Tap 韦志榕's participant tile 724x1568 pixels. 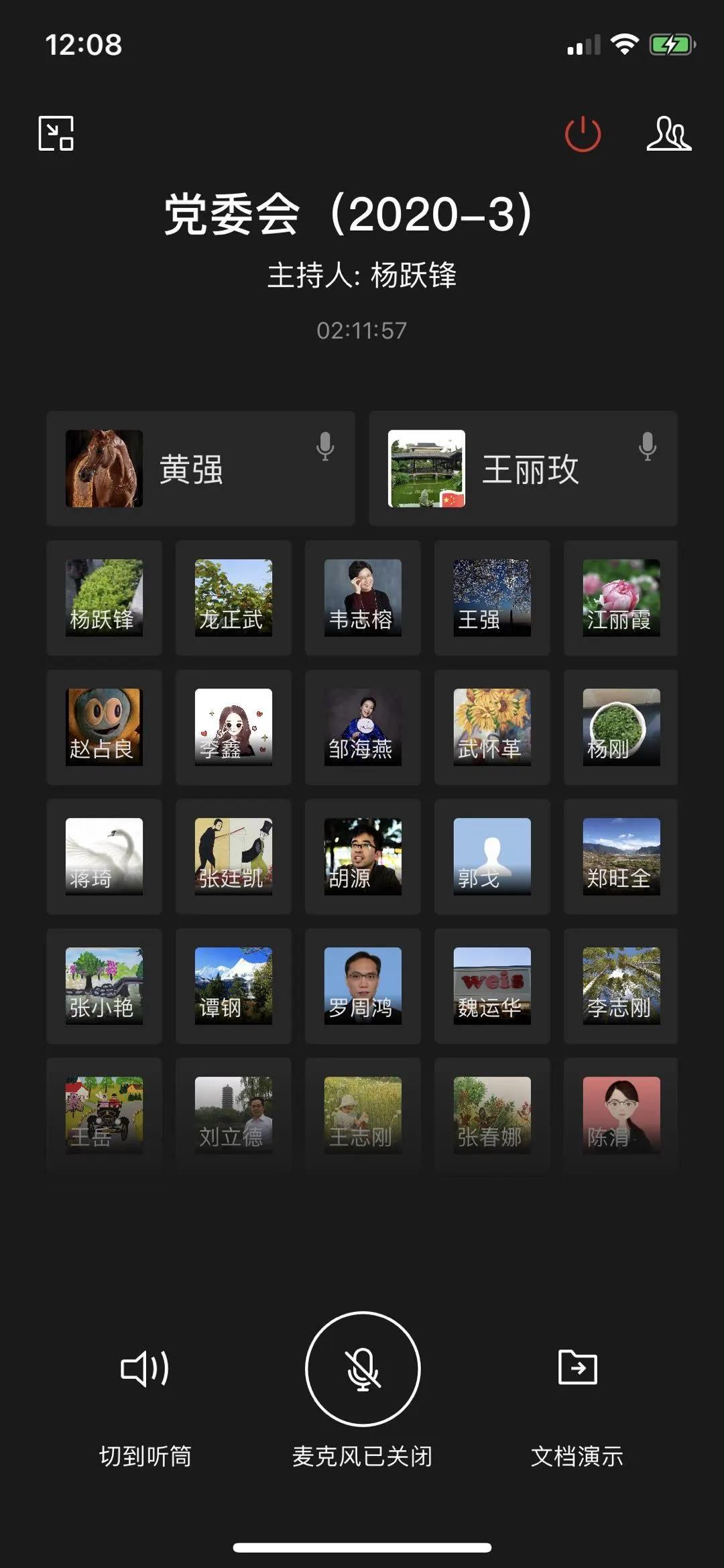point(363,597)
